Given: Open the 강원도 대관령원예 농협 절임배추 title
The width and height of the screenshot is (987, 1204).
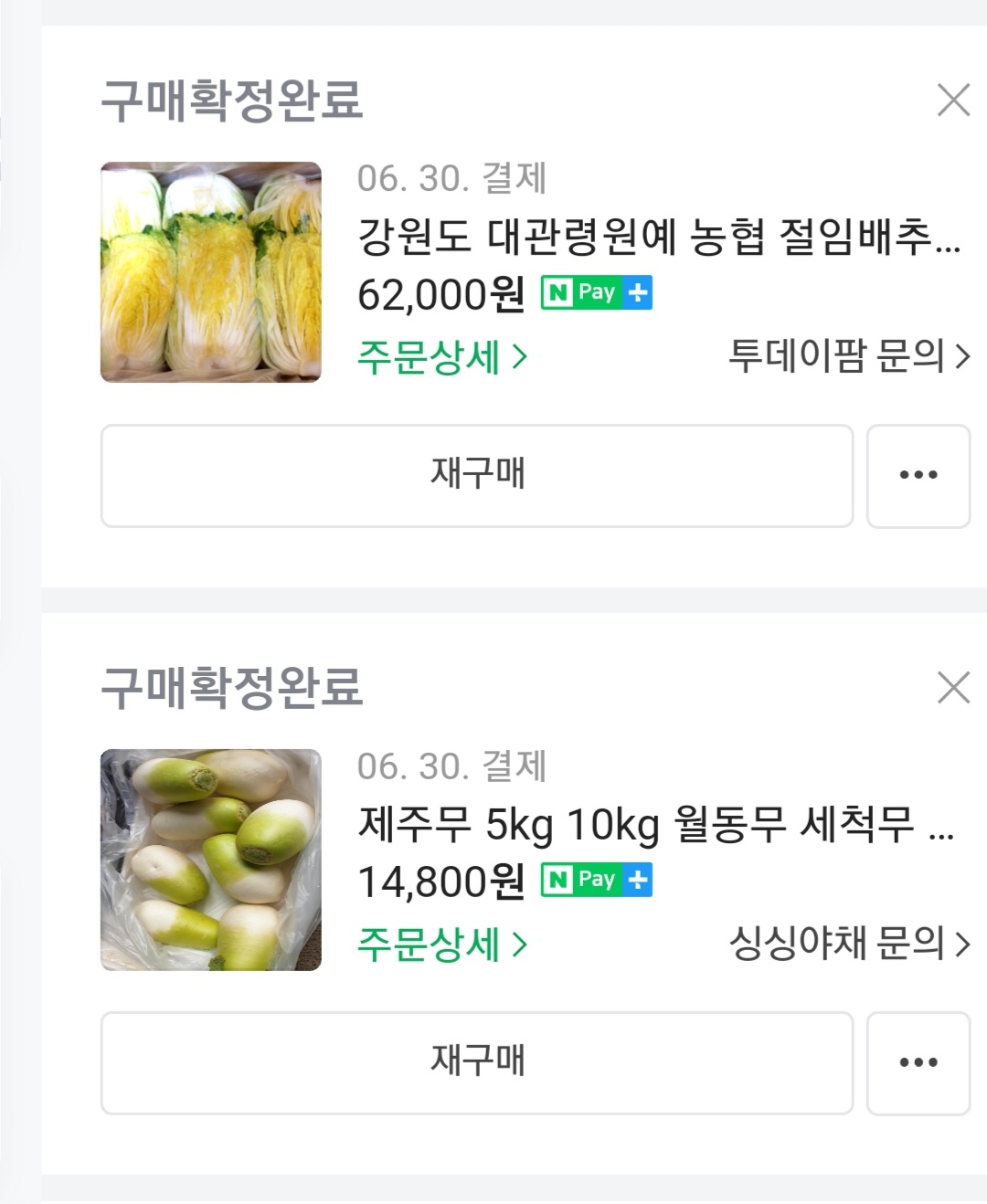Looking at the screenshot, I should (658, 238).
